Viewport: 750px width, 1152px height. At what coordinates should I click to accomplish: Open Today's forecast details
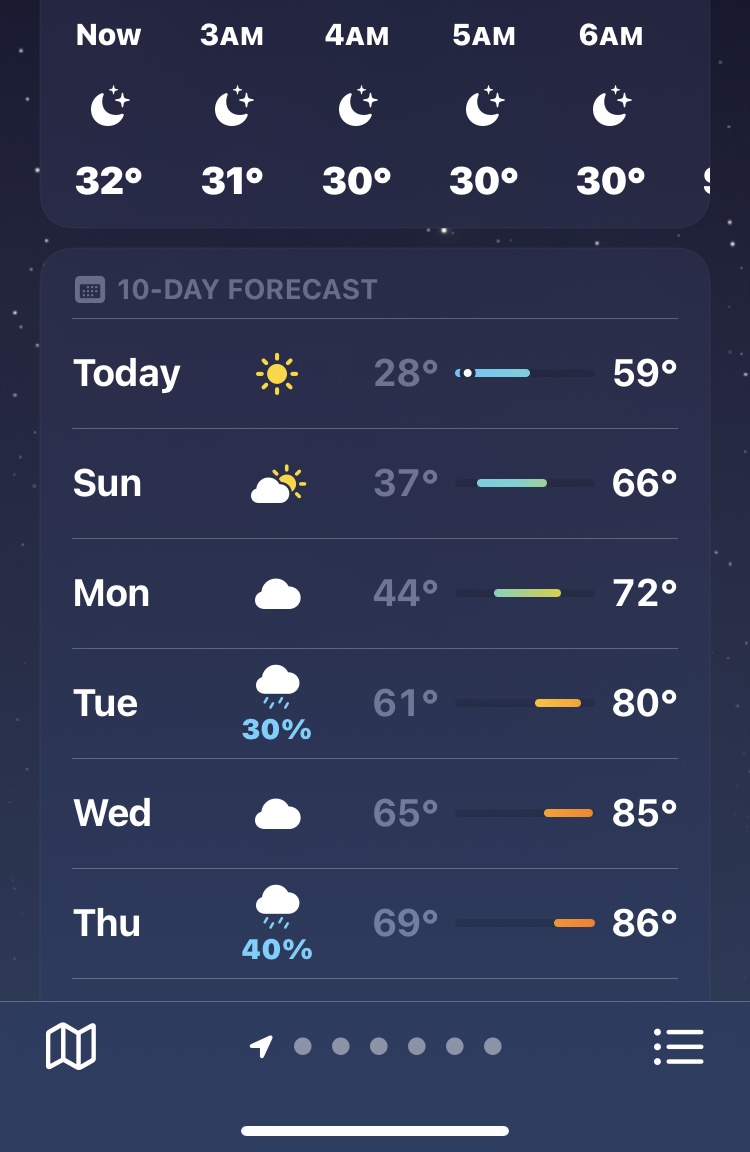[x=375, y=374]
